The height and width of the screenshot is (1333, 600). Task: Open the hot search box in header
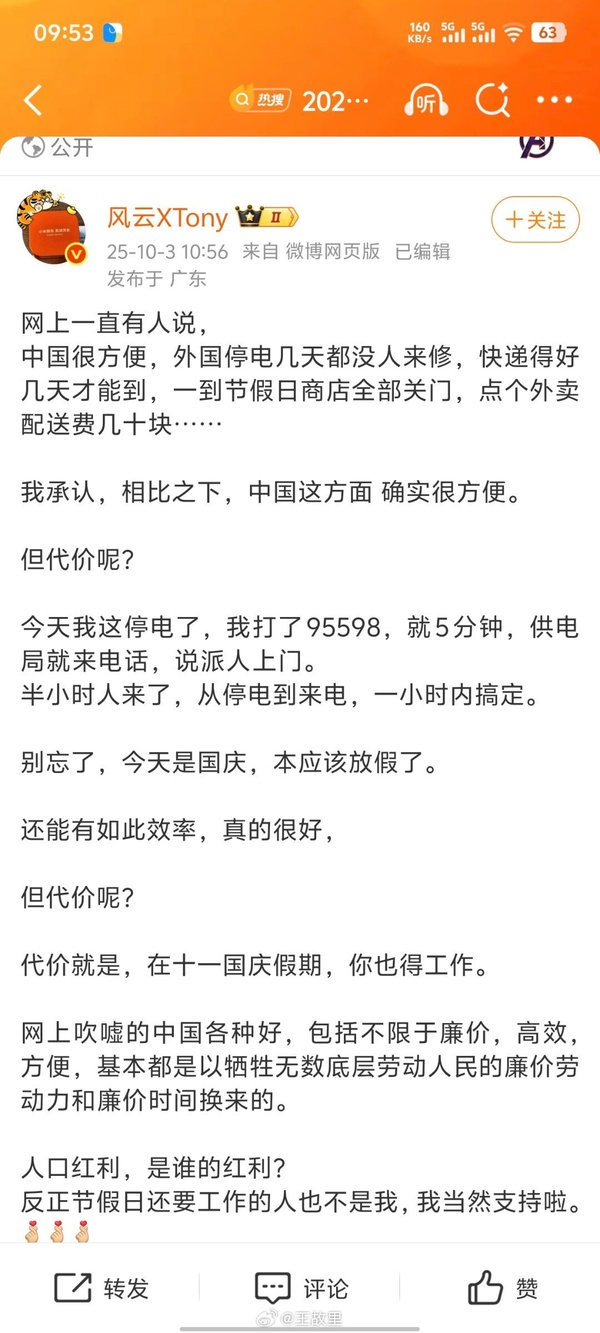[x=292, y=101]
